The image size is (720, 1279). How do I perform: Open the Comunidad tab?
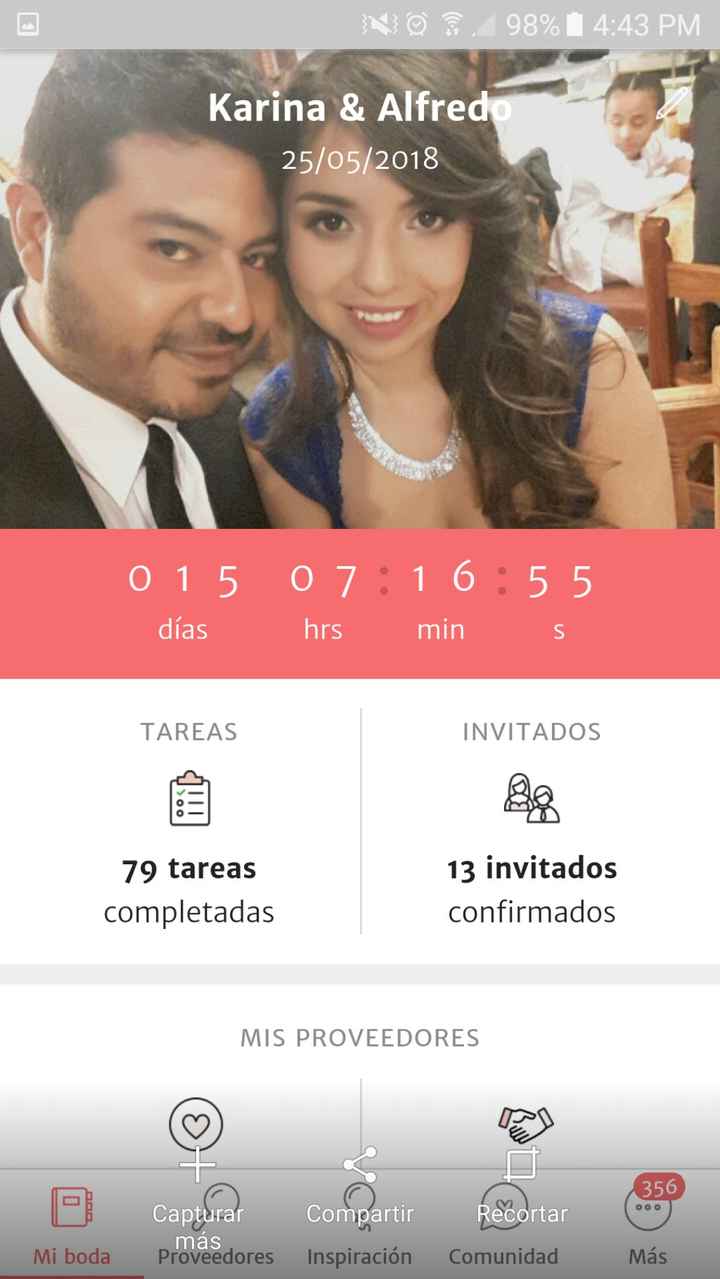(x=506, y=1255)
